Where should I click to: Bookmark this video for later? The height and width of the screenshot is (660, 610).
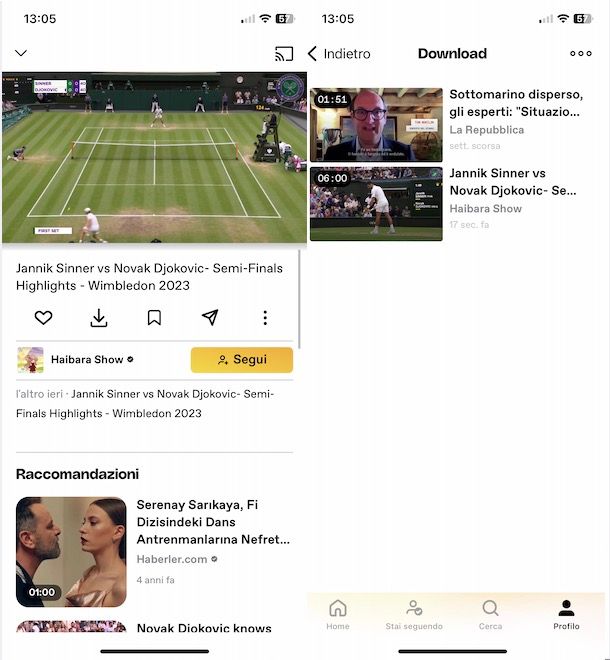(x=154, y=318)
